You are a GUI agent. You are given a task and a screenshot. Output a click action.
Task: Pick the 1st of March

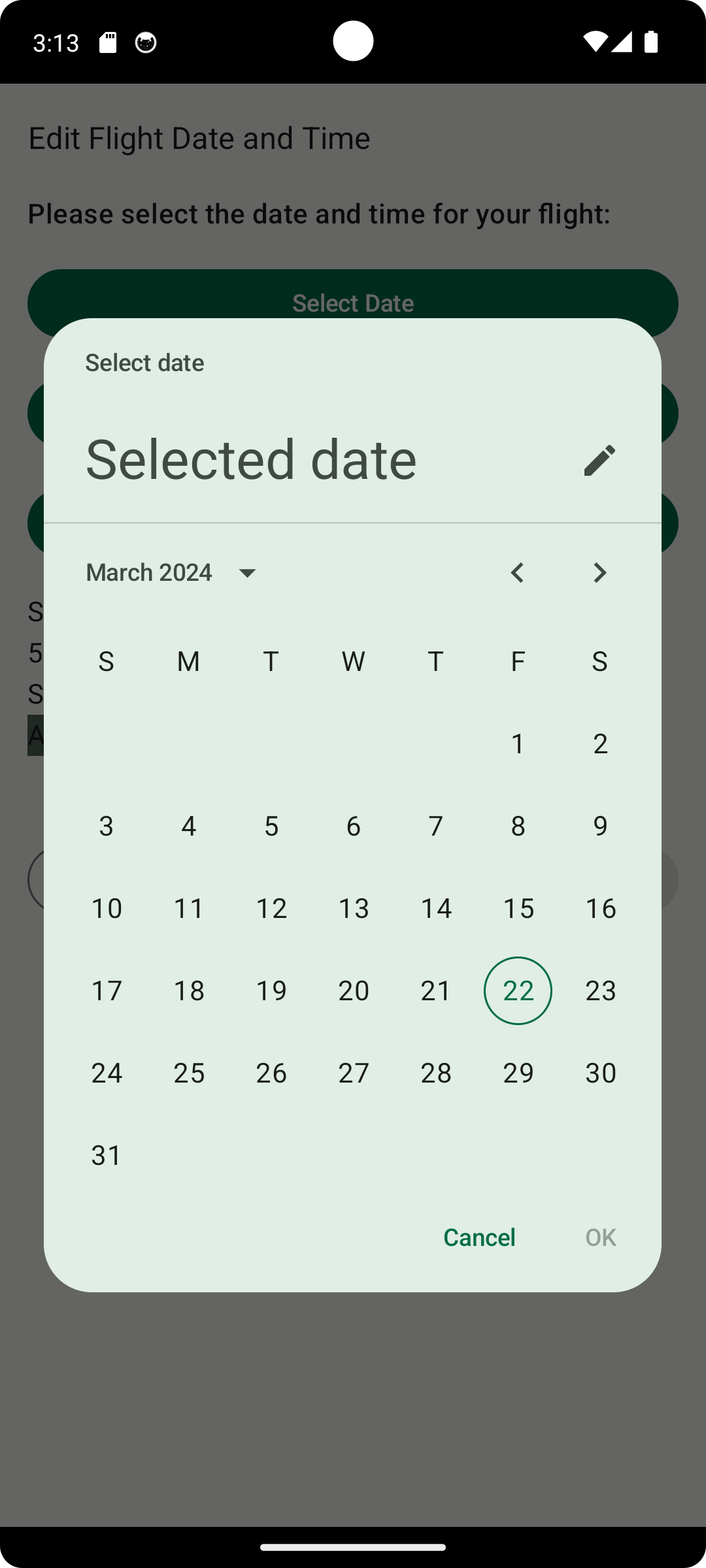point(518,743)
